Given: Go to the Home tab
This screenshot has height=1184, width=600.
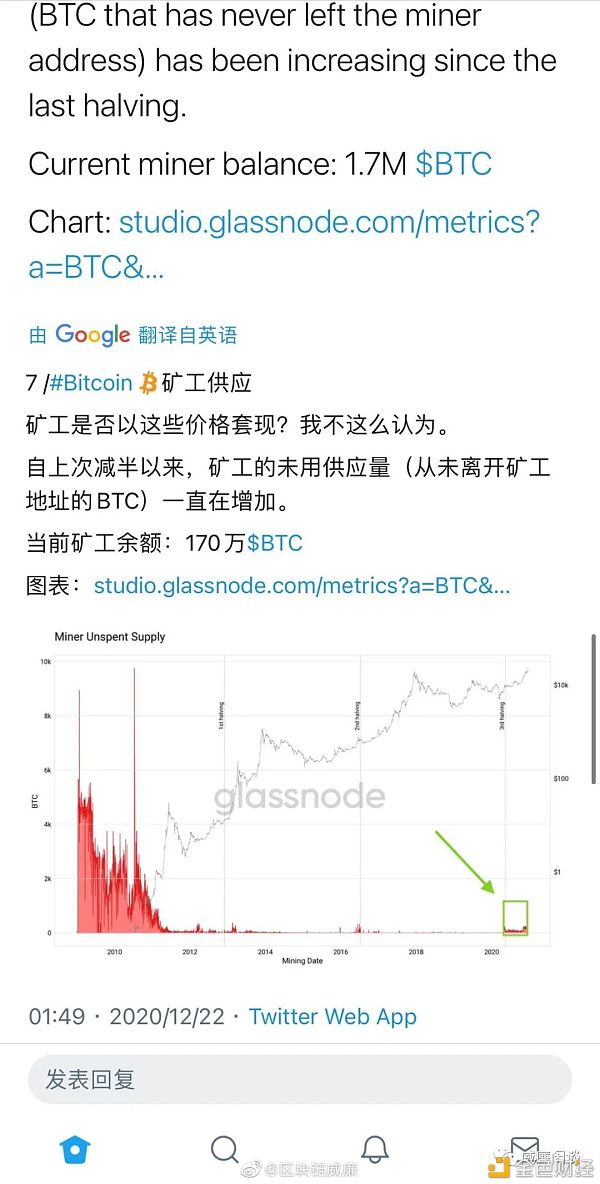Looking at the screenshot, I should (75, 1149).
